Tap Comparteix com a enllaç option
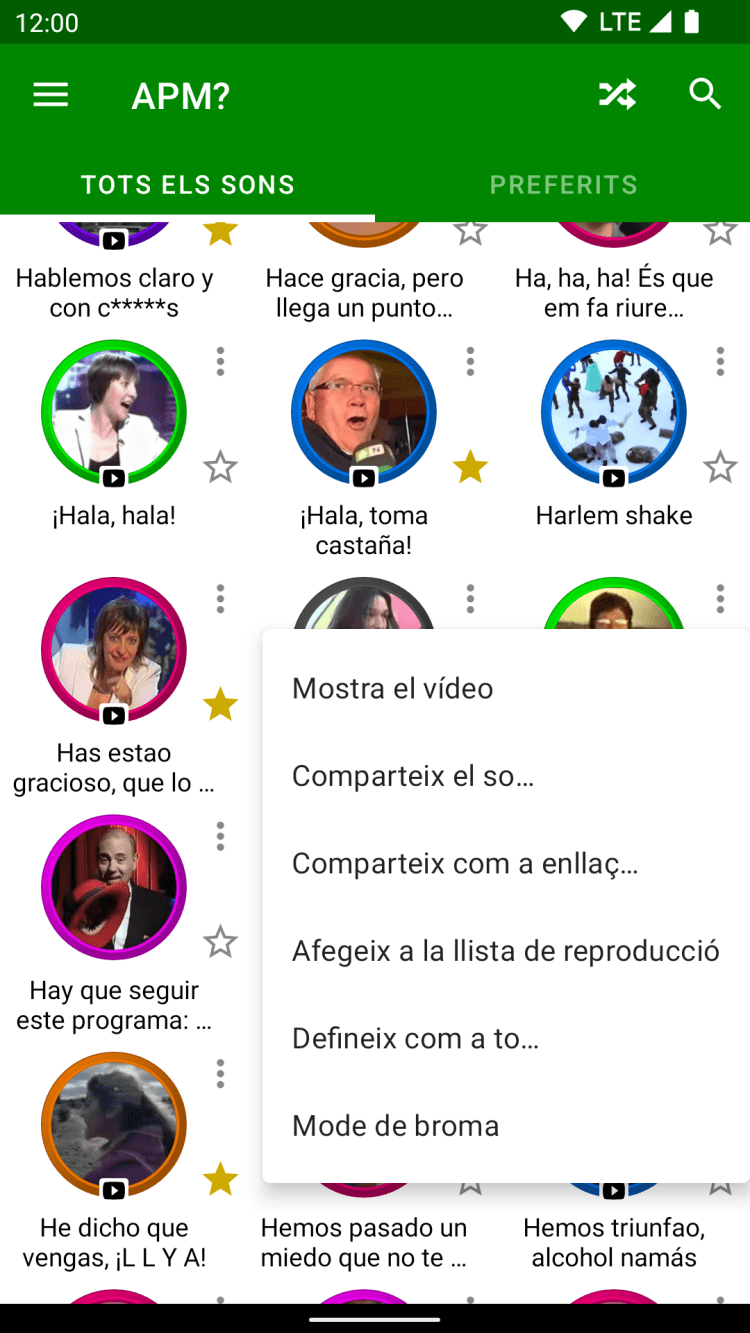Viewport: 750px width, 1333px height. tap(464, 863)
